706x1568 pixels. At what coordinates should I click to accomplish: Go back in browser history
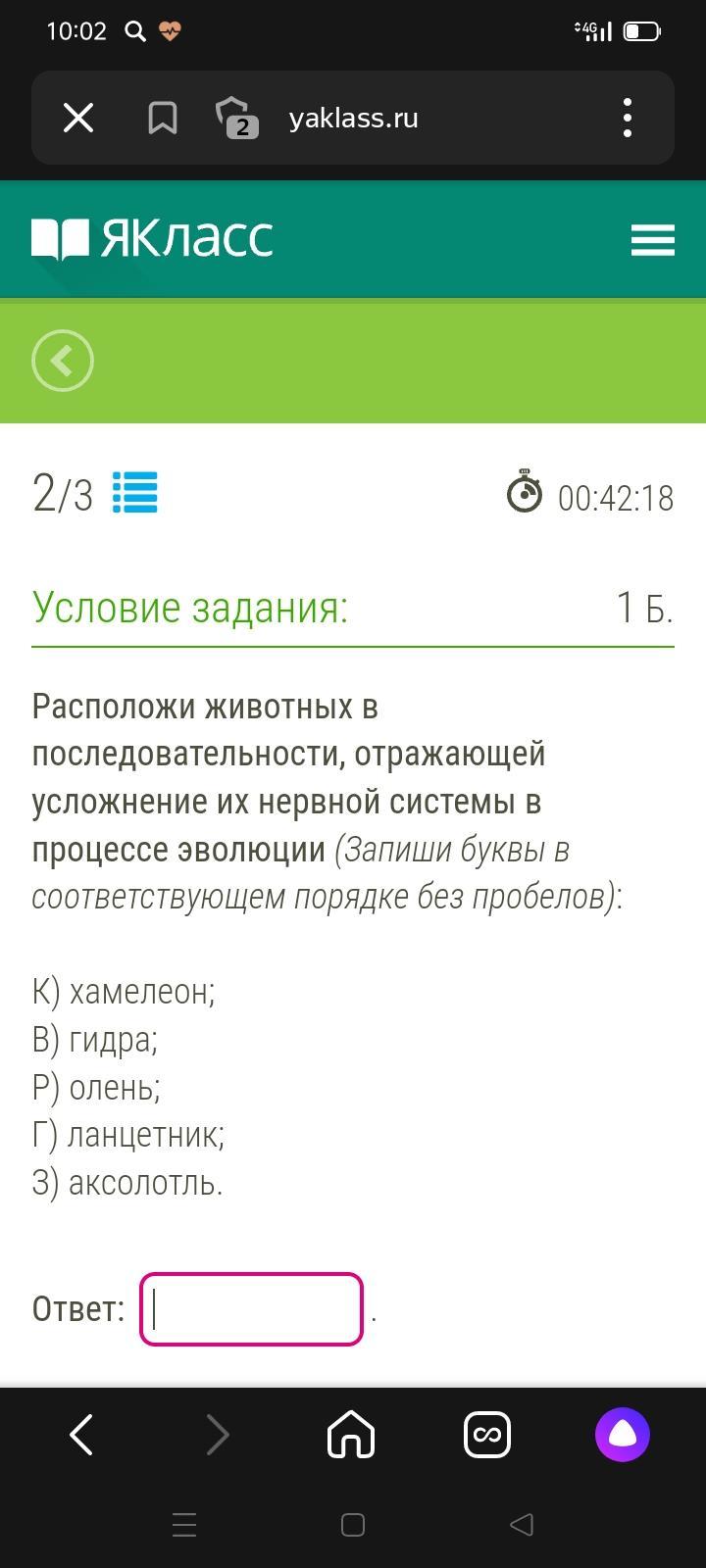(x=82, y=1435)
